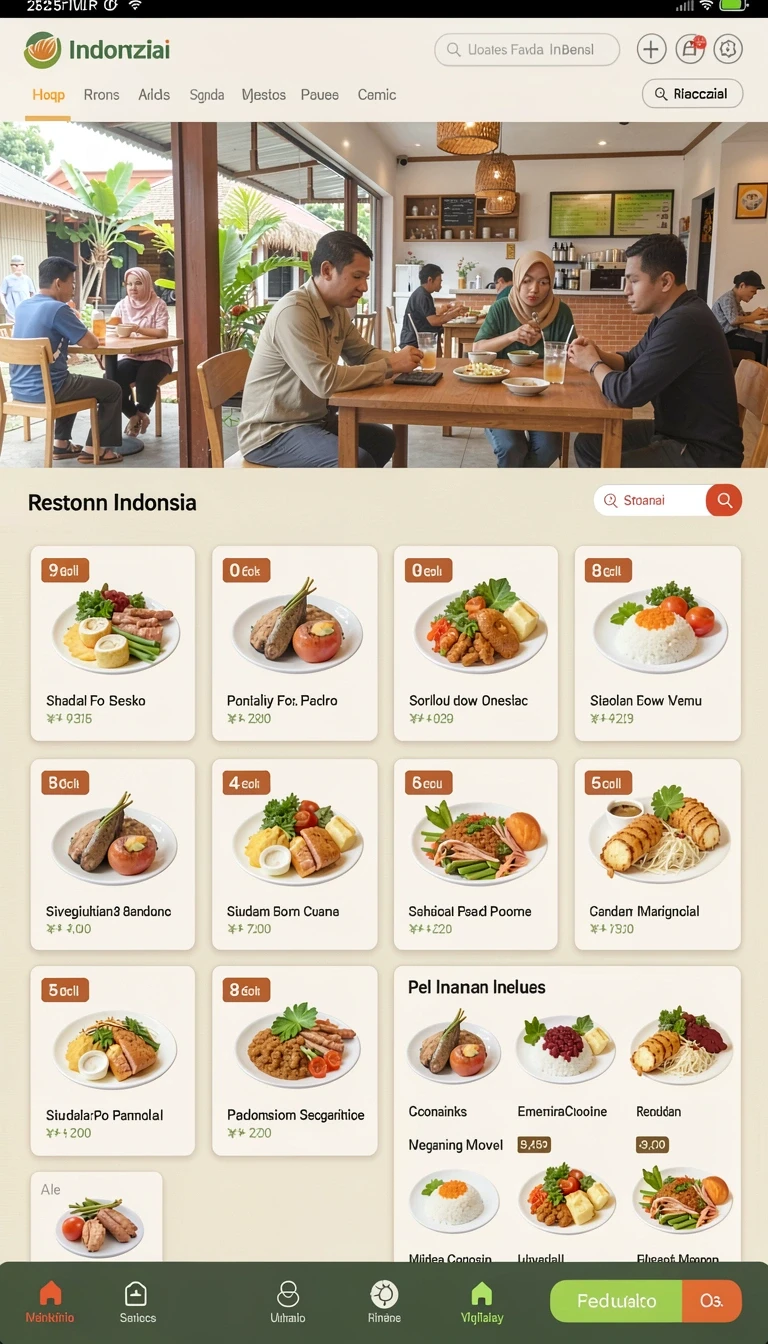Switch to the Rrons tab

coord(101,95)
